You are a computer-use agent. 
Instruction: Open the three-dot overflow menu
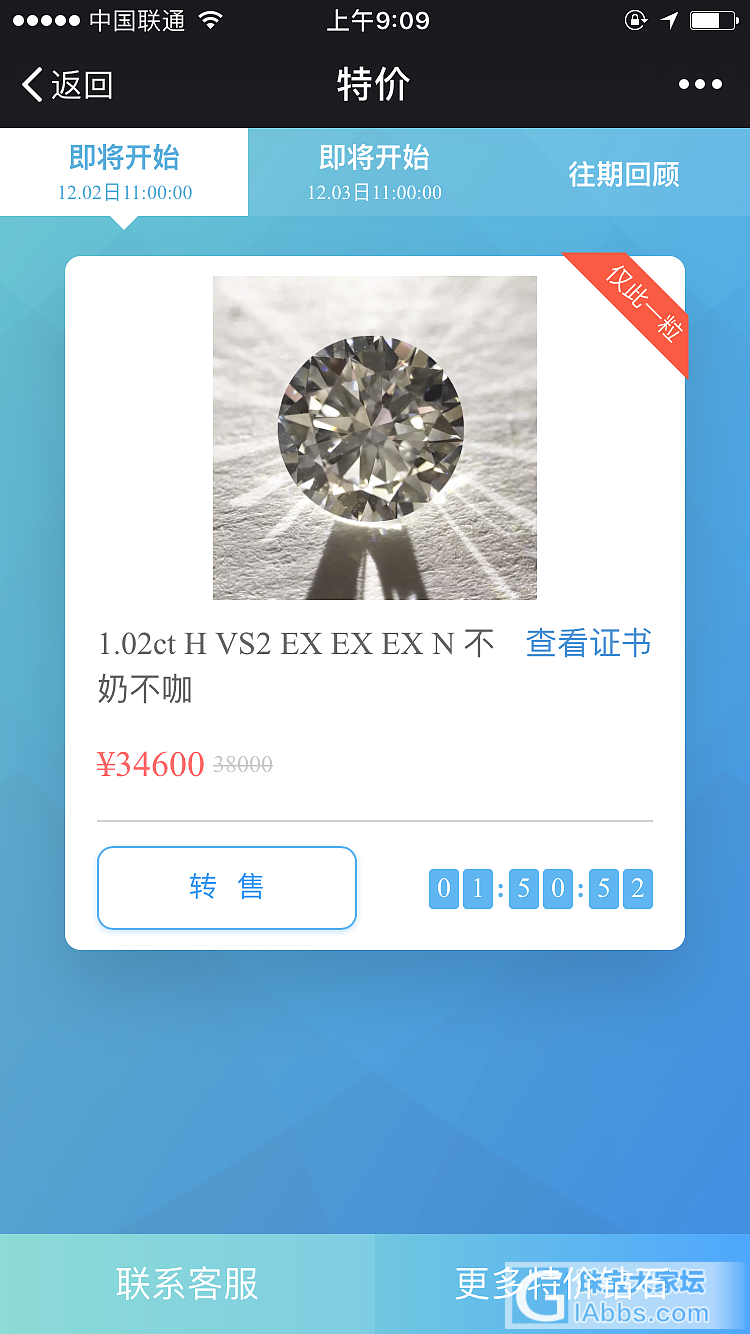pos(699,85)
